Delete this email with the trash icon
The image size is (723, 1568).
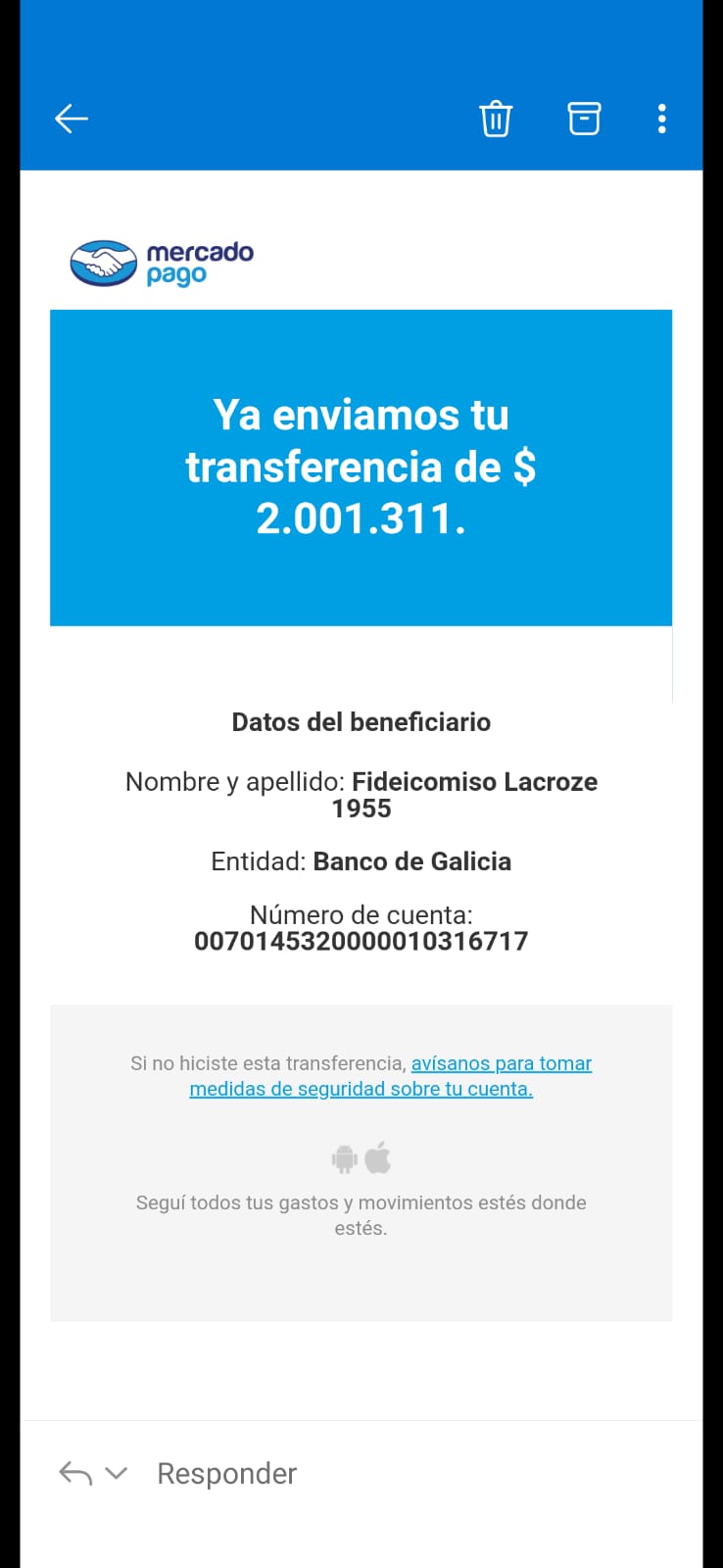pos(496,119)
